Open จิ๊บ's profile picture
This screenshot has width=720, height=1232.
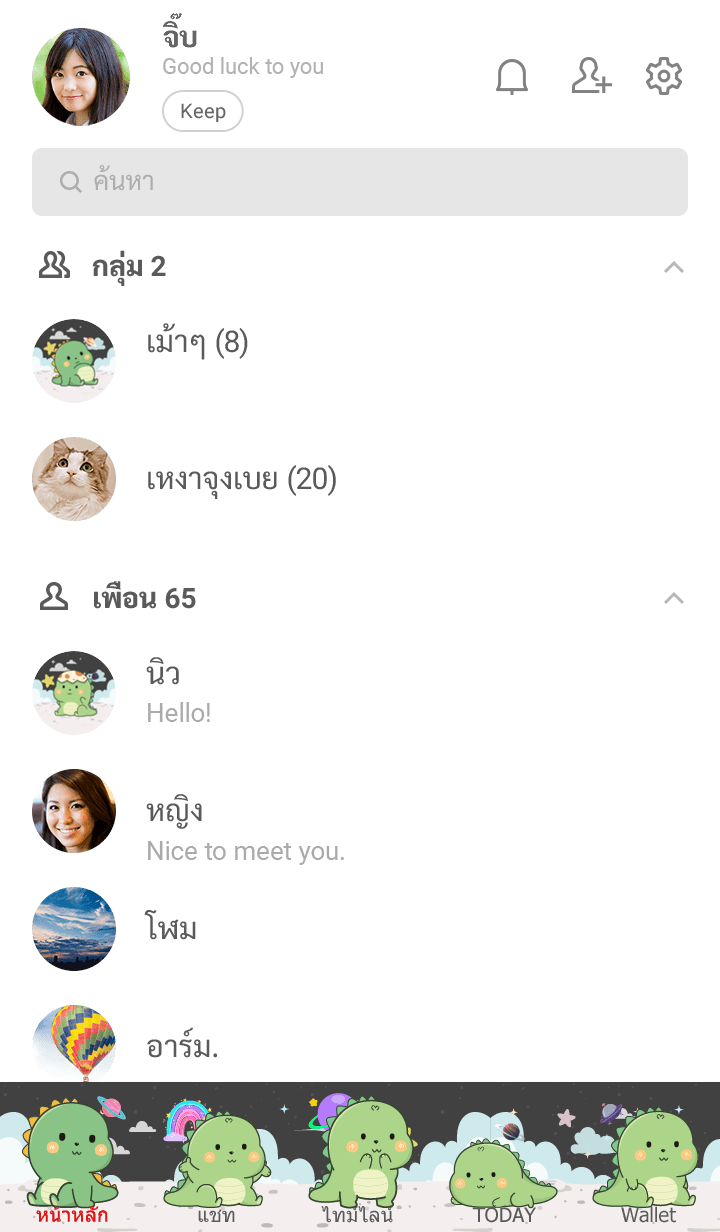(81, 77)
